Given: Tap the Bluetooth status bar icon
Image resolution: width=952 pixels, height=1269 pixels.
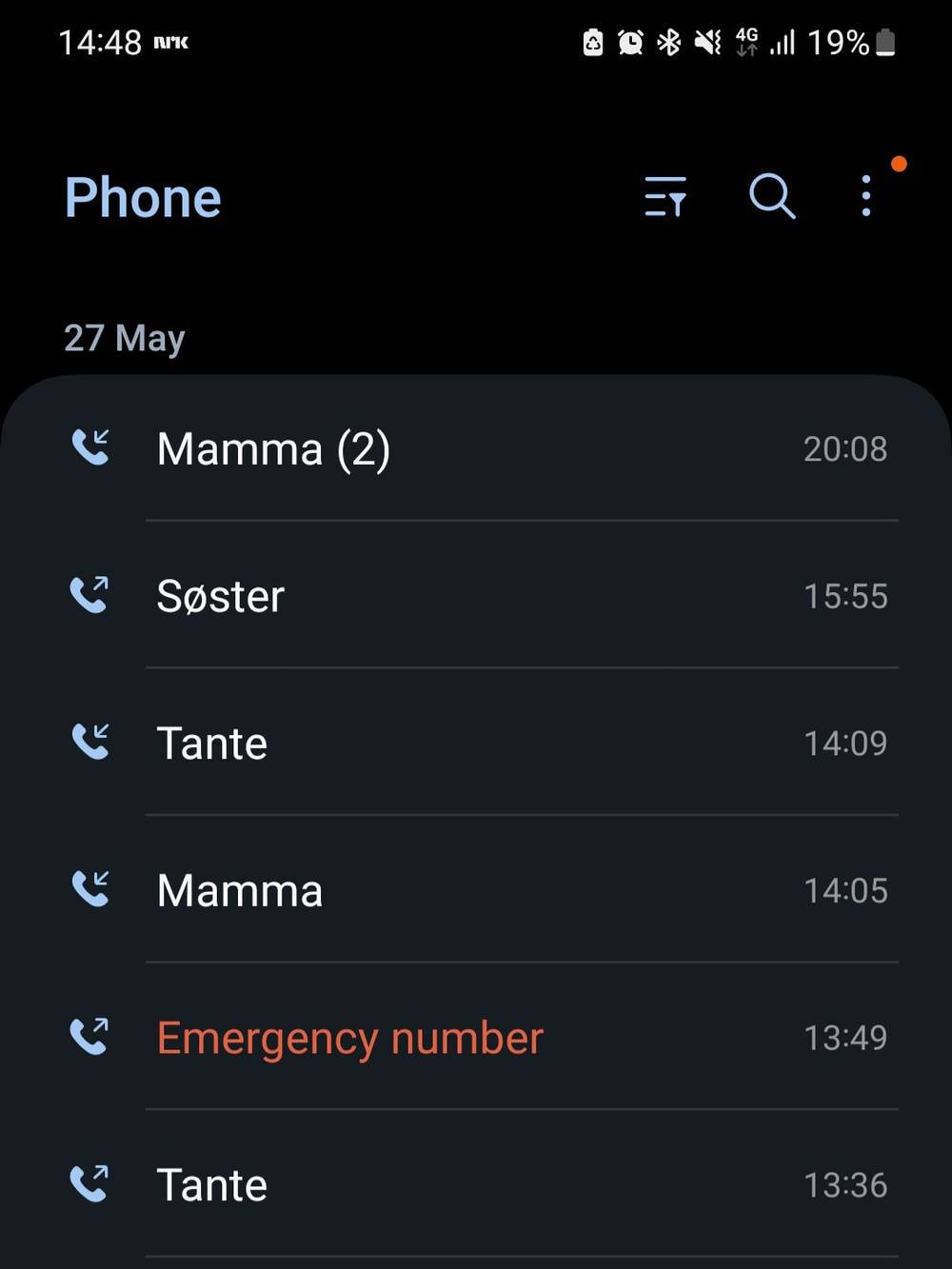Looking at the screenshot, I should 669,42.
